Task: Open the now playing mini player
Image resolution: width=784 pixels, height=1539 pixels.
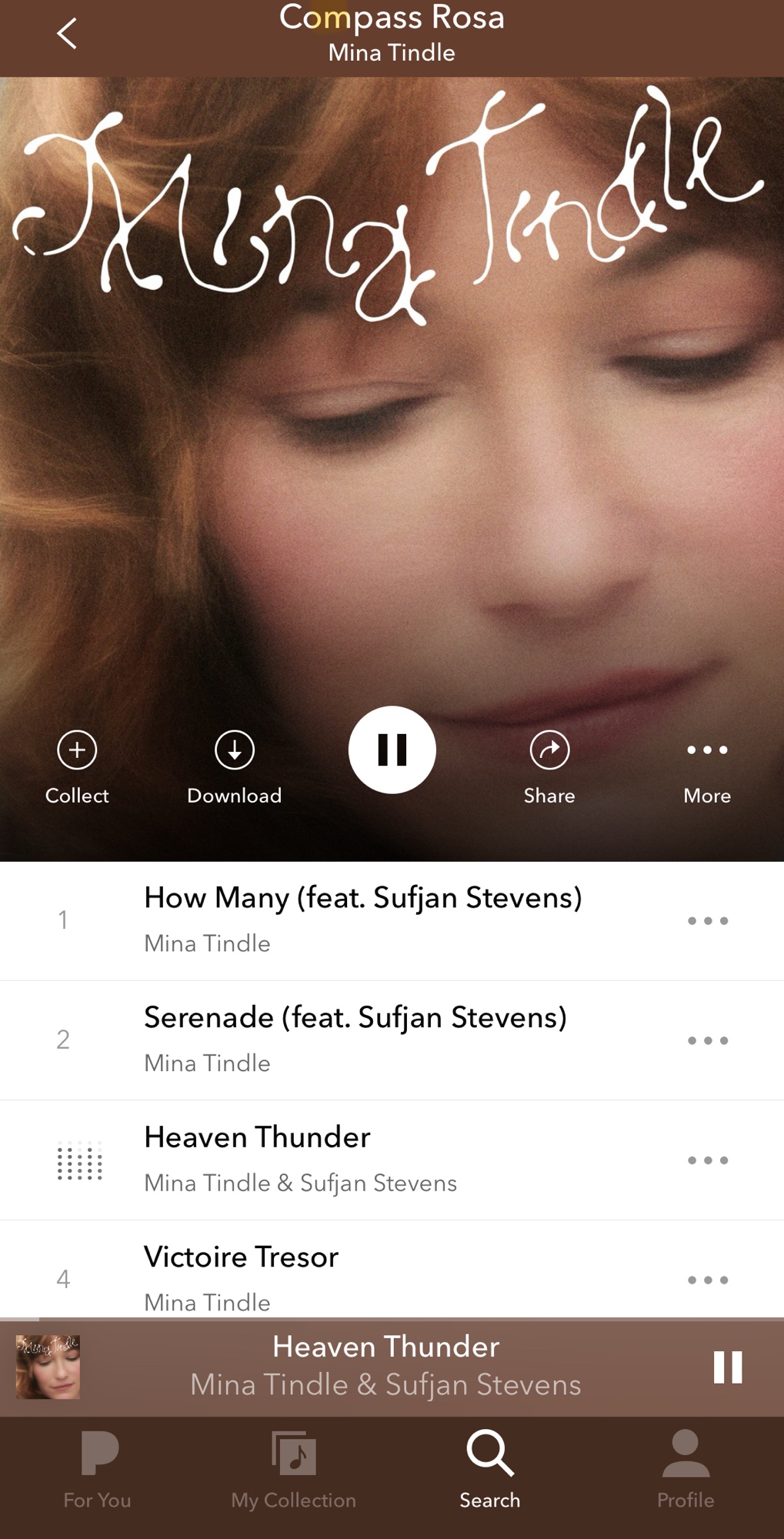Action: [385, 1367]
